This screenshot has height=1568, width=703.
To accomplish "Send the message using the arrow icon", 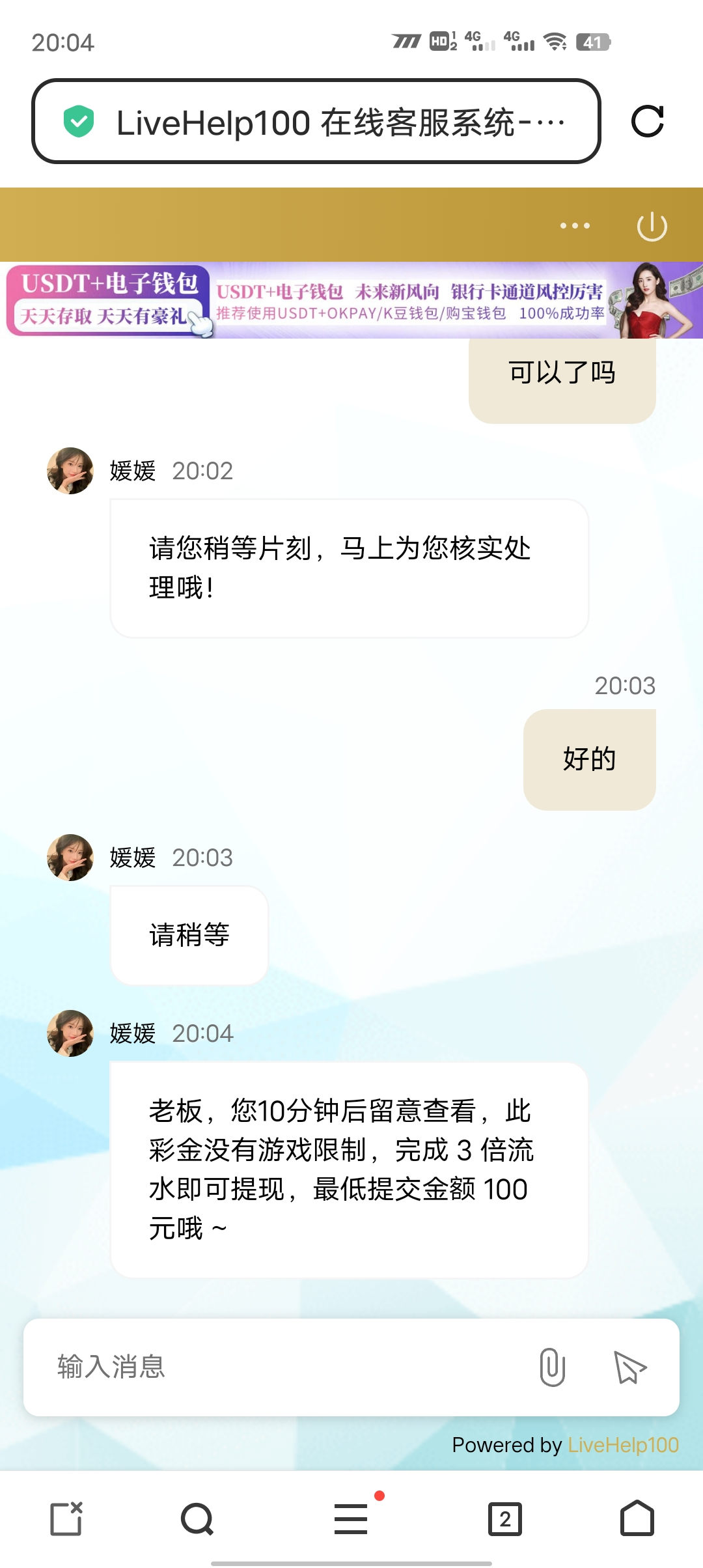I will 627,1368.
